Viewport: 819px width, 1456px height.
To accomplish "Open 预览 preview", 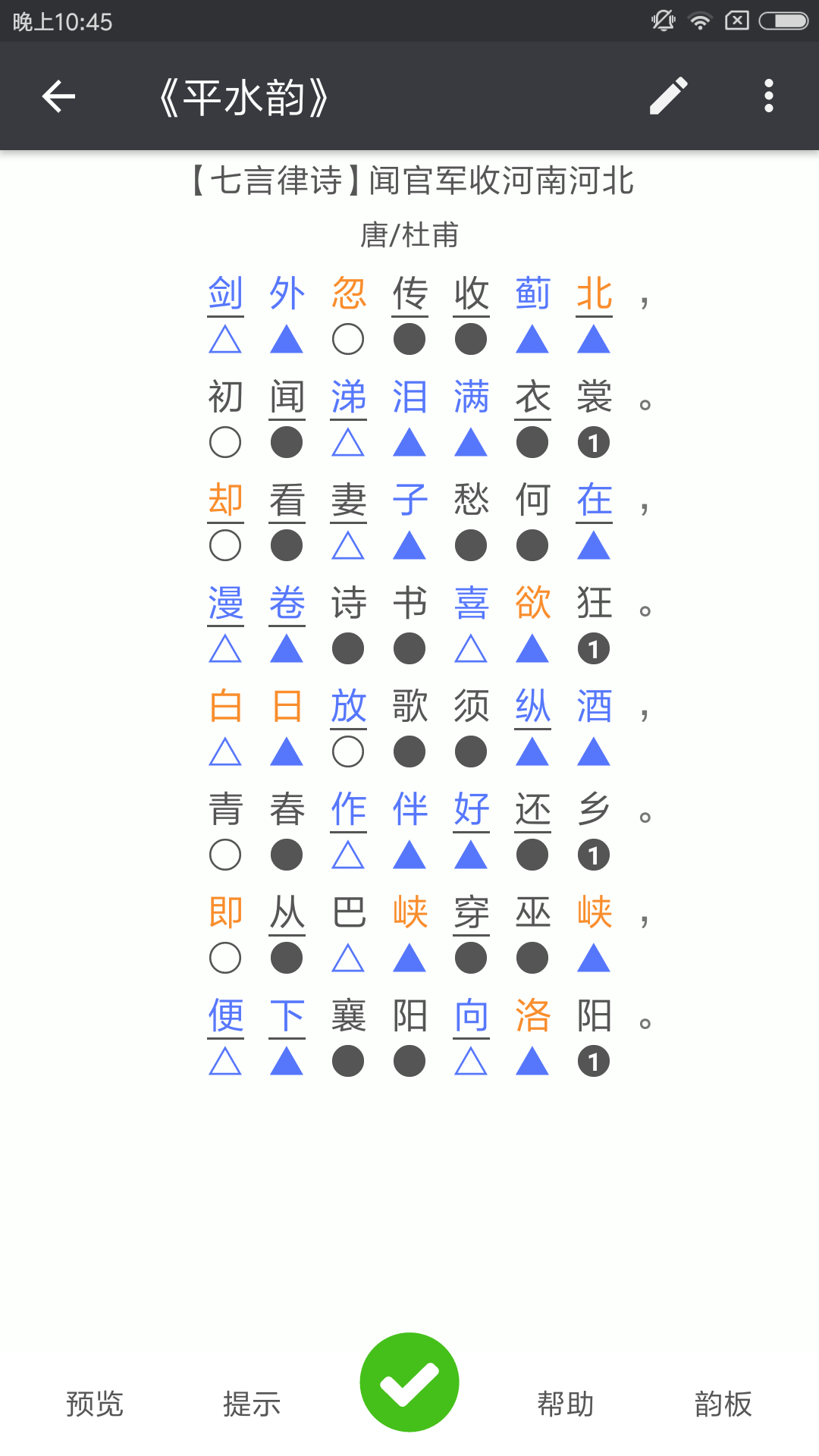I will click(95, 1404).
